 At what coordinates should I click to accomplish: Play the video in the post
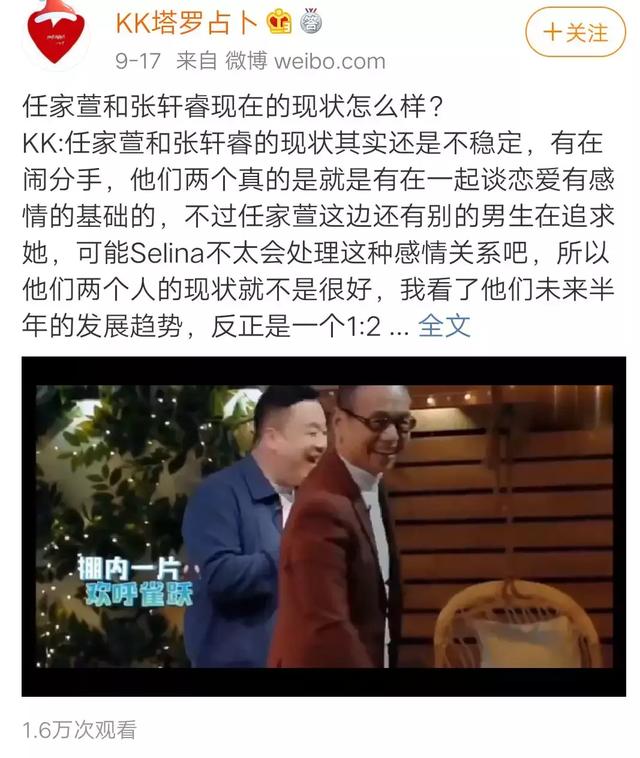(323, 526)
